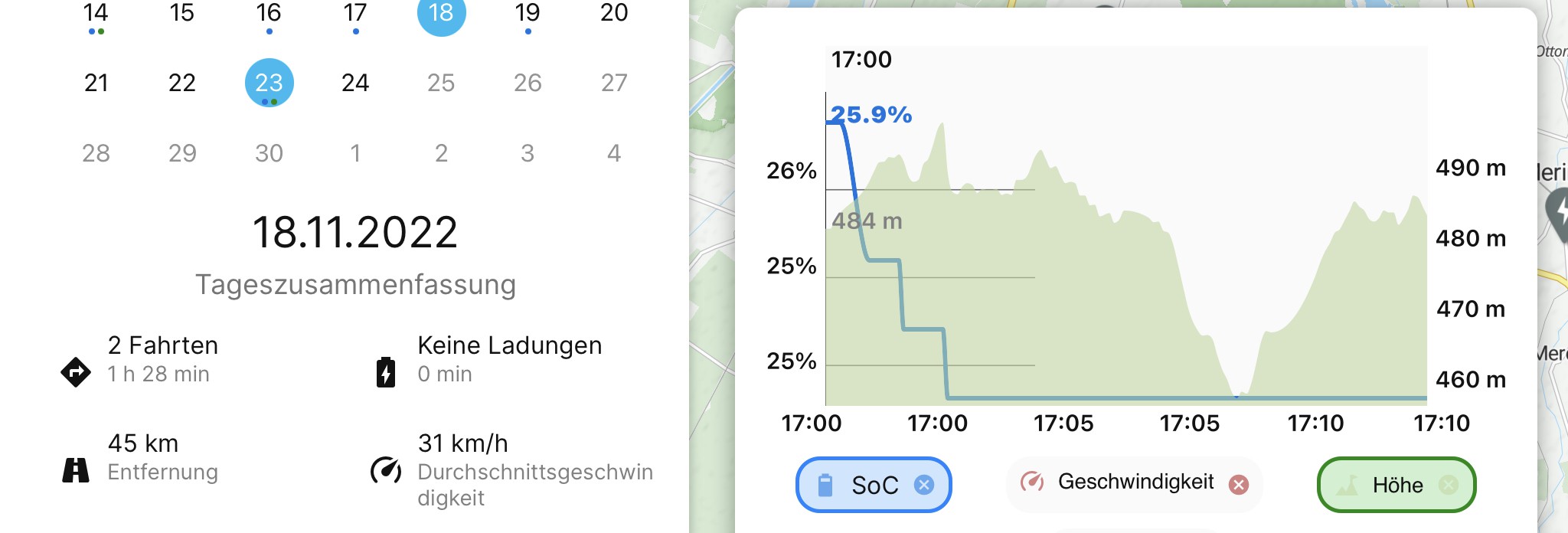Select day 23 in the calendar
This screenshot has height=533, width=1568.
tap(269, 83)
